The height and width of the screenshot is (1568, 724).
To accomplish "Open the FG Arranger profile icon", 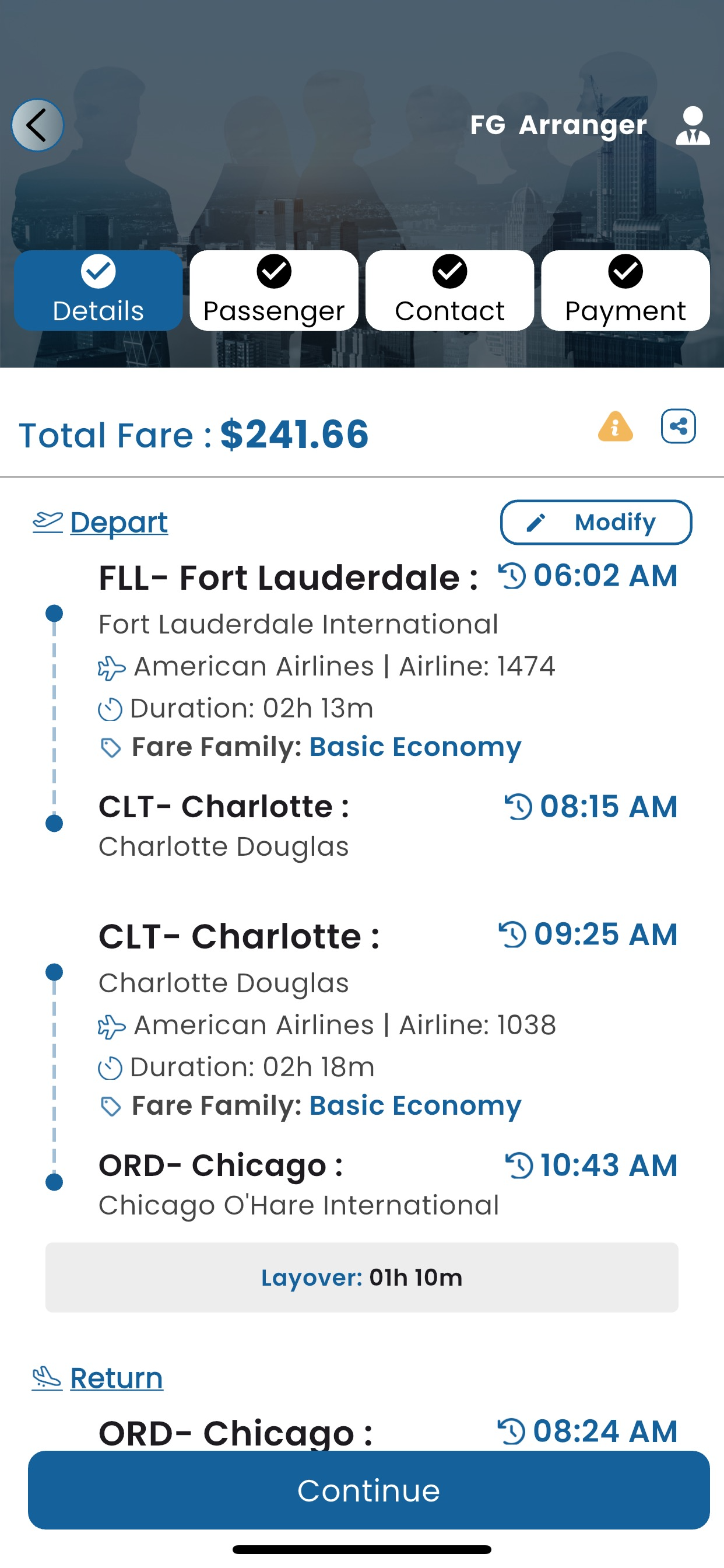I will [x=693, y=125].
